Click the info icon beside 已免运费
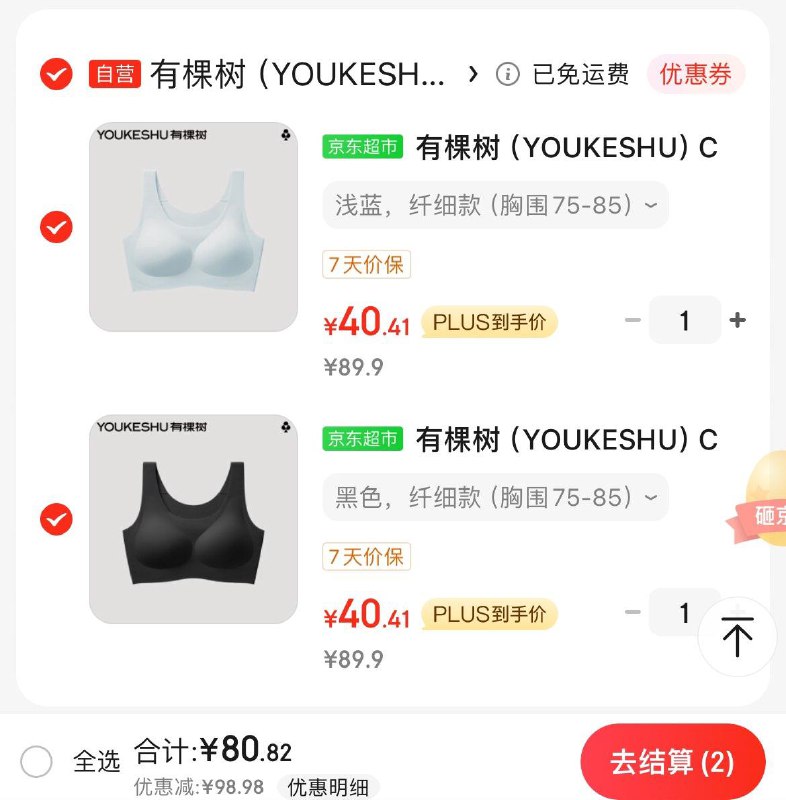 [x=508, y=75]
